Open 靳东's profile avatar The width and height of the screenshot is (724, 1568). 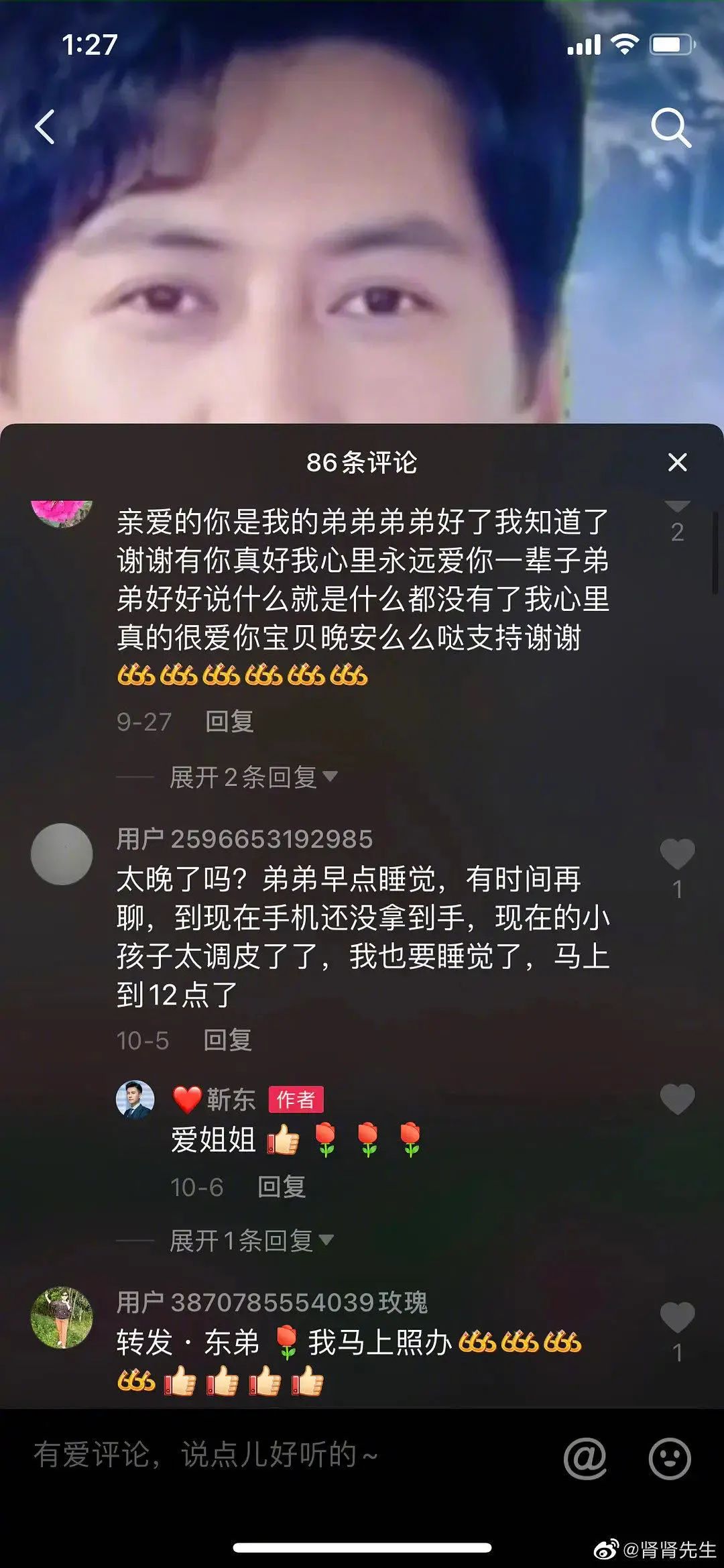point(135,1100)
